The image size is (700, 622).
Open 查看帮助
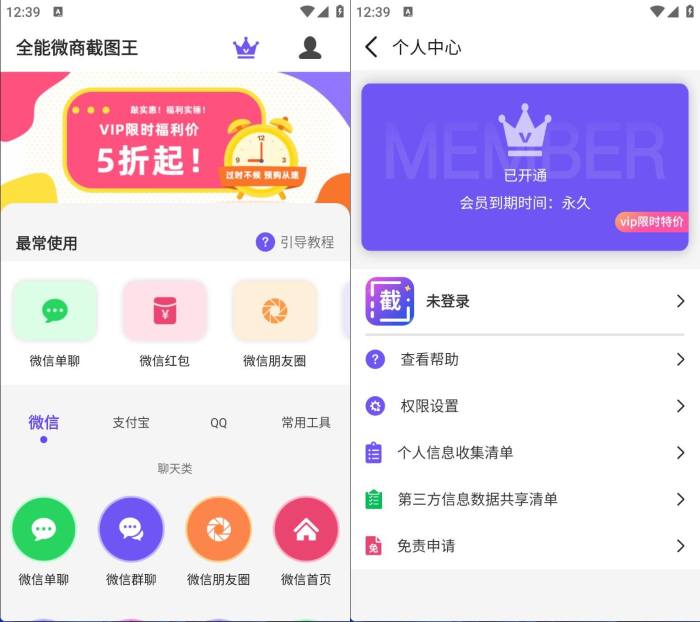pos(525,359)
